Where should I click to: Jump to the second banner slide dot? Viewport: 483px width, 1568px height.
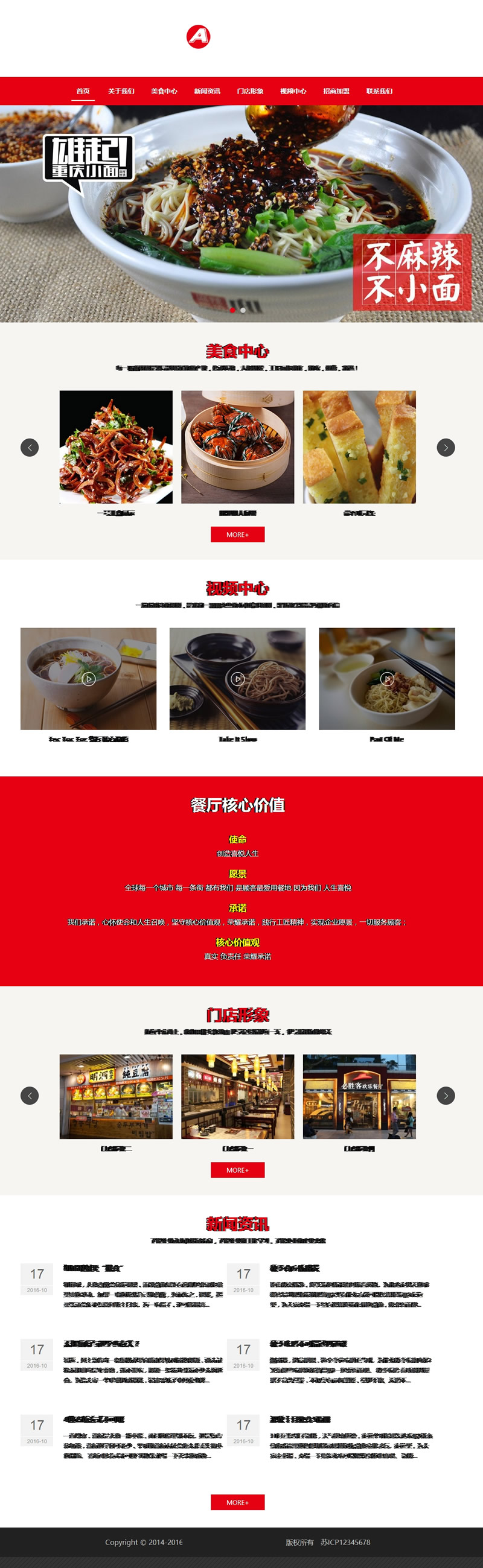[243, 310]
